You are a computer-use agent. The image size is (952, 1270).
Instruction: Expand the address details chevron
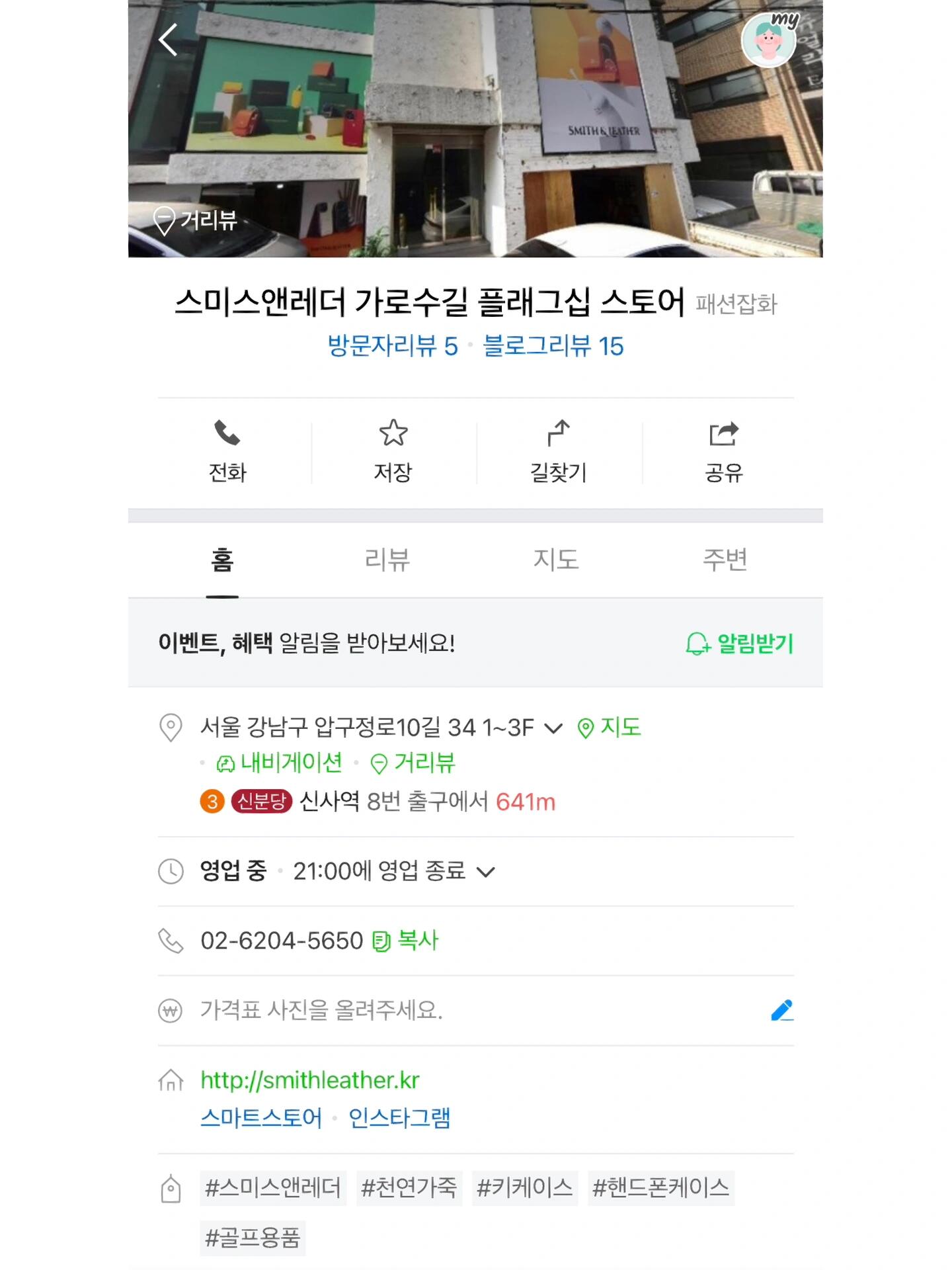tap(553, 729)
